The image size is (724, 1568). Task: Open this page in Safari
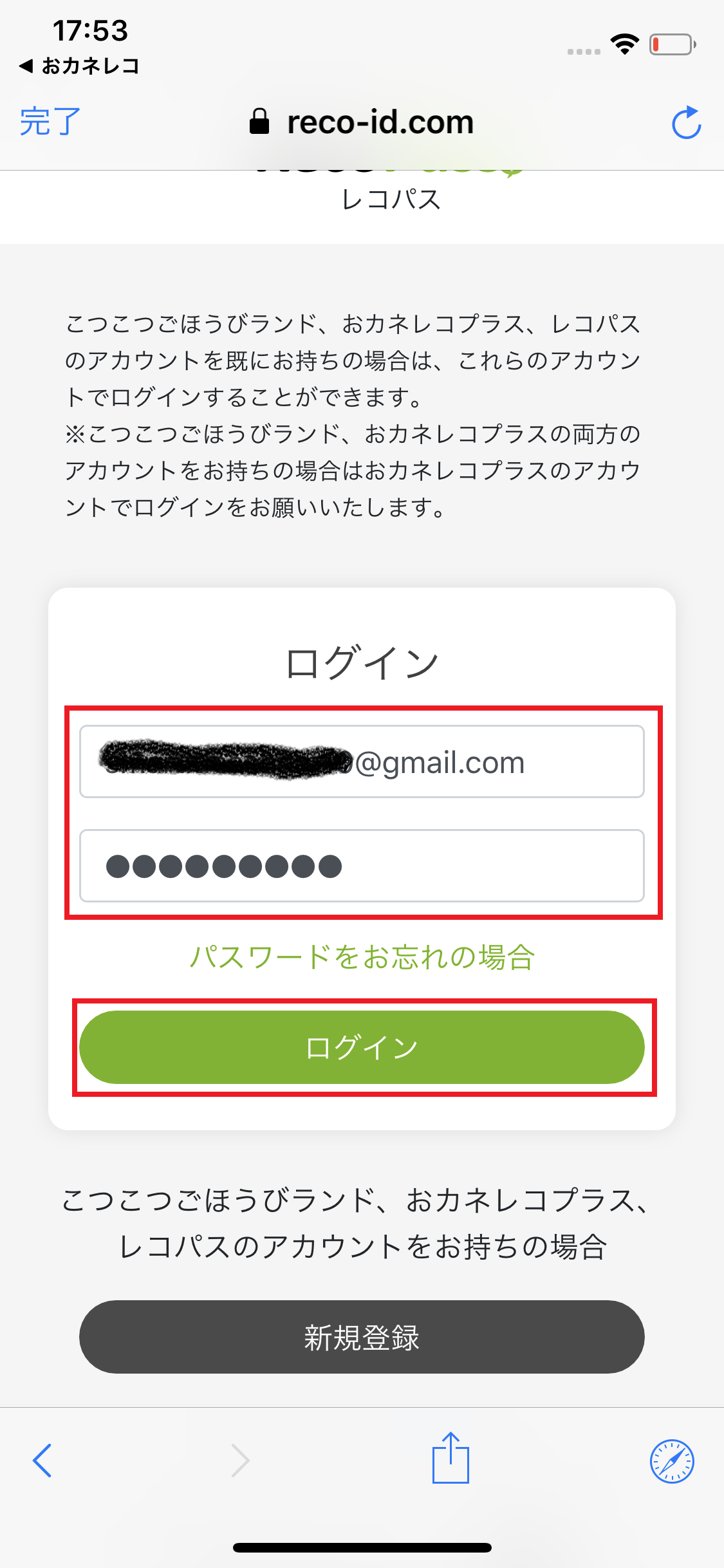pos(672,1461)
